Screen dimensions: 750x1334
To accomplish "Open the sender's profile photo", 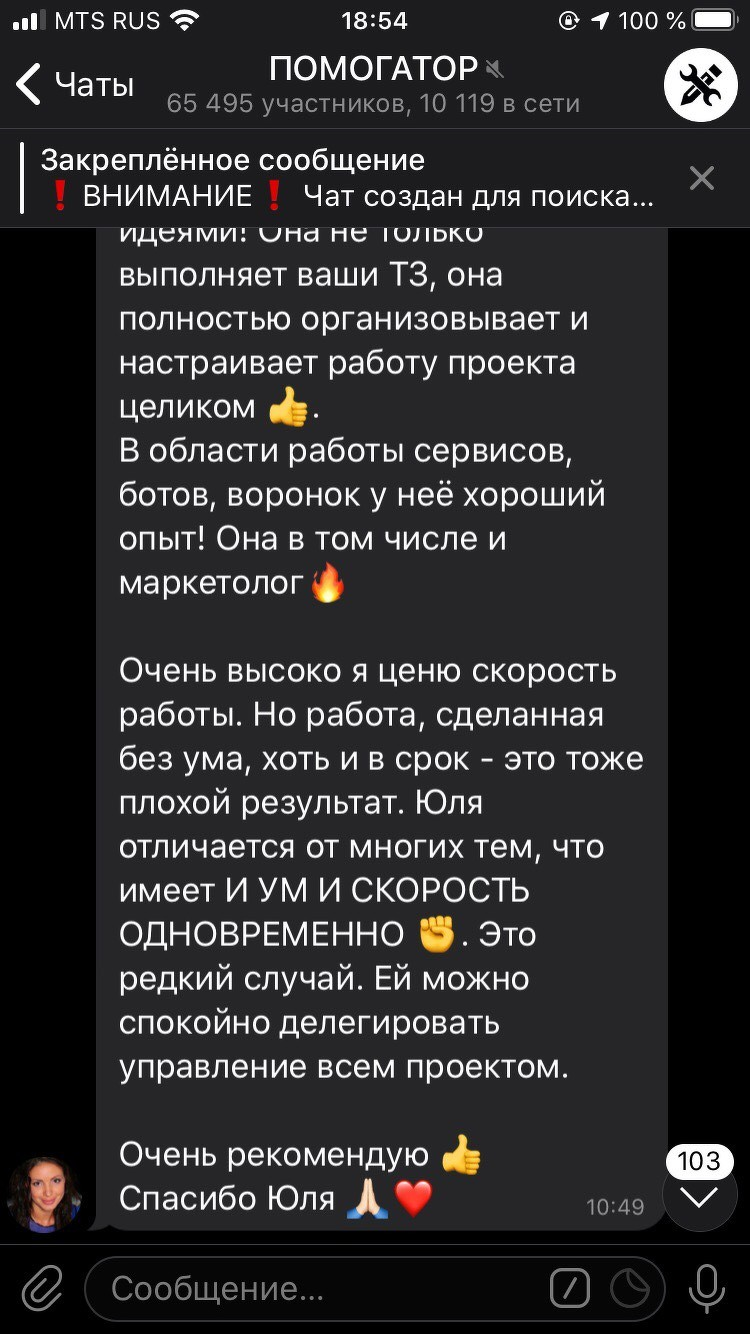I will coord(44,1194).
